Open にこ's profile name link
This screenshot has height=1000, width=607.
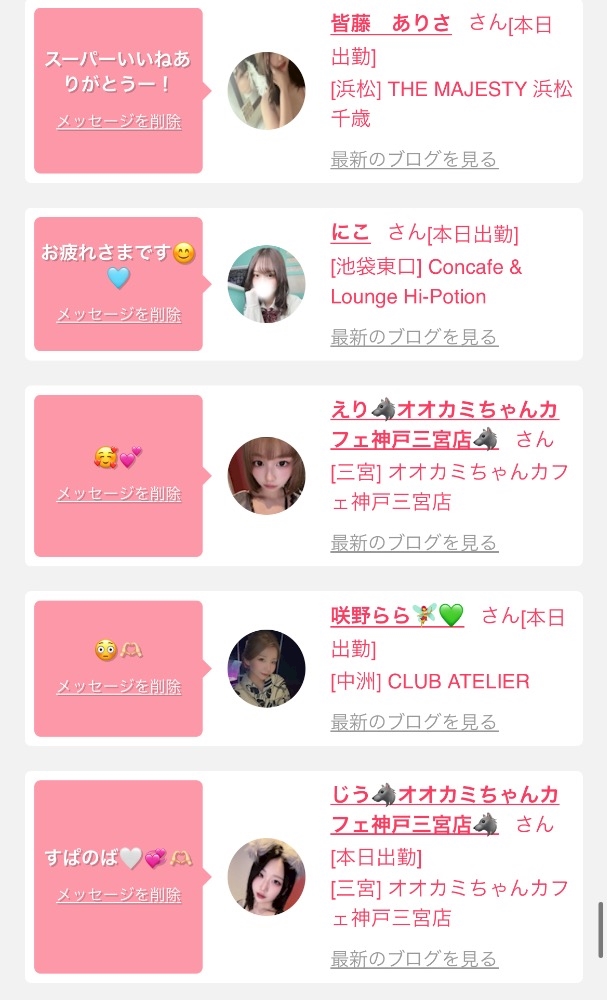point(350,233)
